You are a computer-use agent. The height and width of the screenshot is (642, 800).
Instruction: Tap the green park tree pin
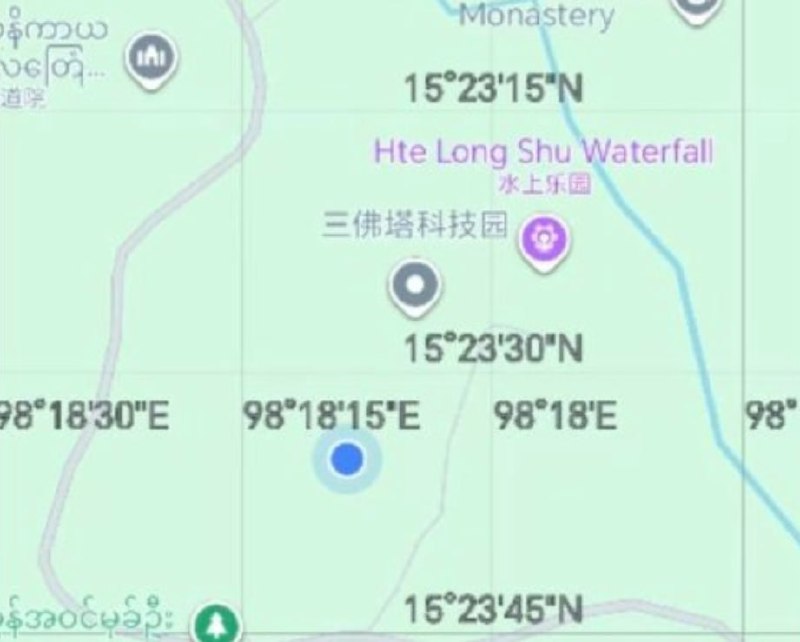pos(217,623)
